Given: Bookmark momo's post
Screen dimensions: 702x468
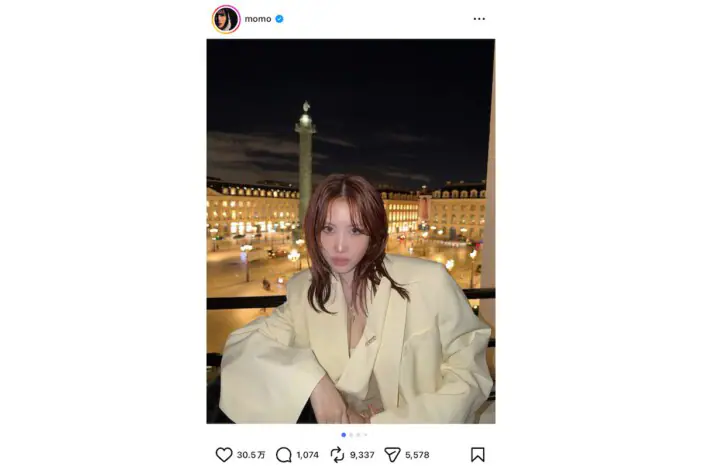Looking at the screenshot, I should (x=477, y=454).
